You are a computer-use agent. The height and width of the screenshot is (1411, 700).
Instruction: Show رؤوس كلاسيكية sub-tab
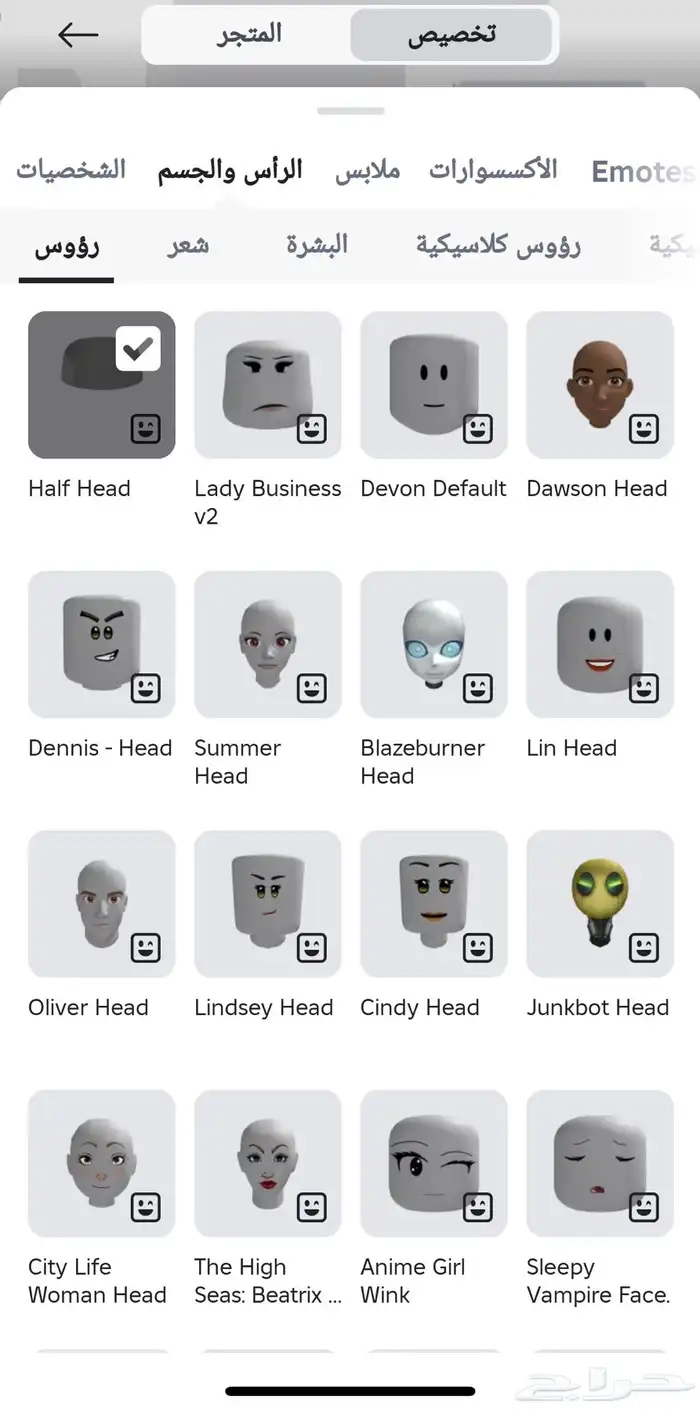pos(498,244)
